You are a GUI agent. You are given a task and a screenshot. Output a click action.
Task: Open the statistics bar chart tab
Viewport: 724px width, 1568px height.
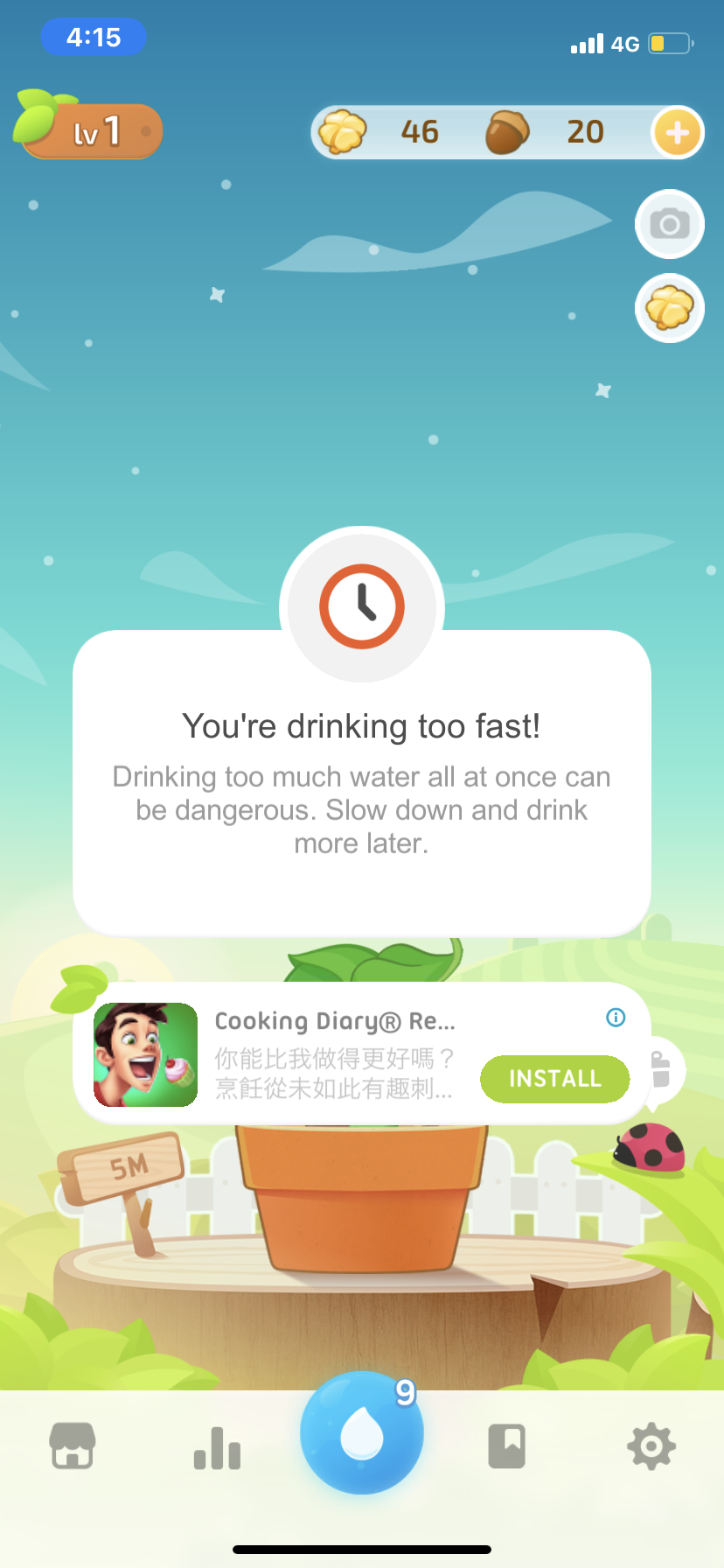tap(217, 1447)
